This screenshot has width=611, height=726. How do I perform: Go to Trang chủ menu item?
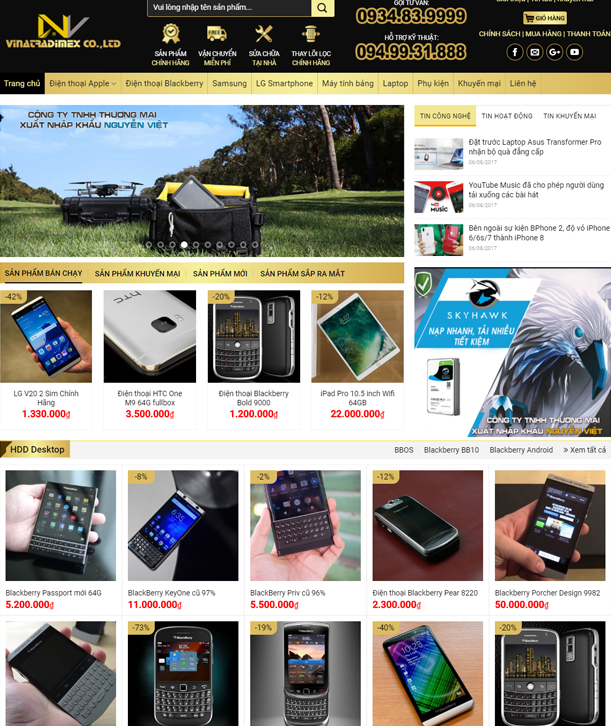tap(22, 84)
